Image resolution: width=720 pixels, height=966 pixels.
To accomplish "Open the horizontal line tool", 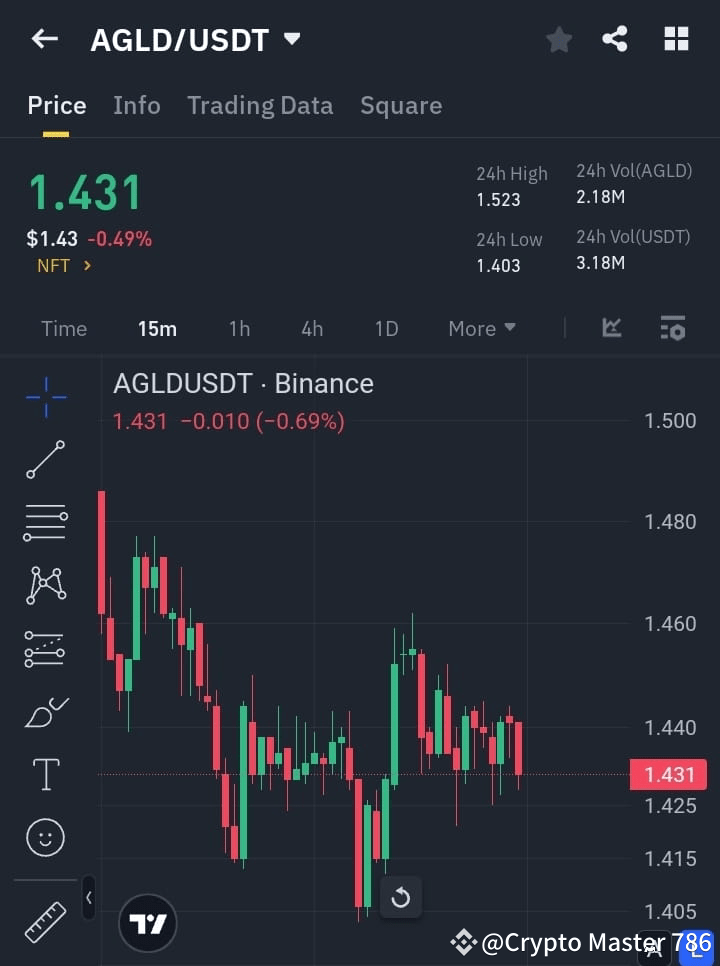I will pyautogui.click(x=44, y=523).
